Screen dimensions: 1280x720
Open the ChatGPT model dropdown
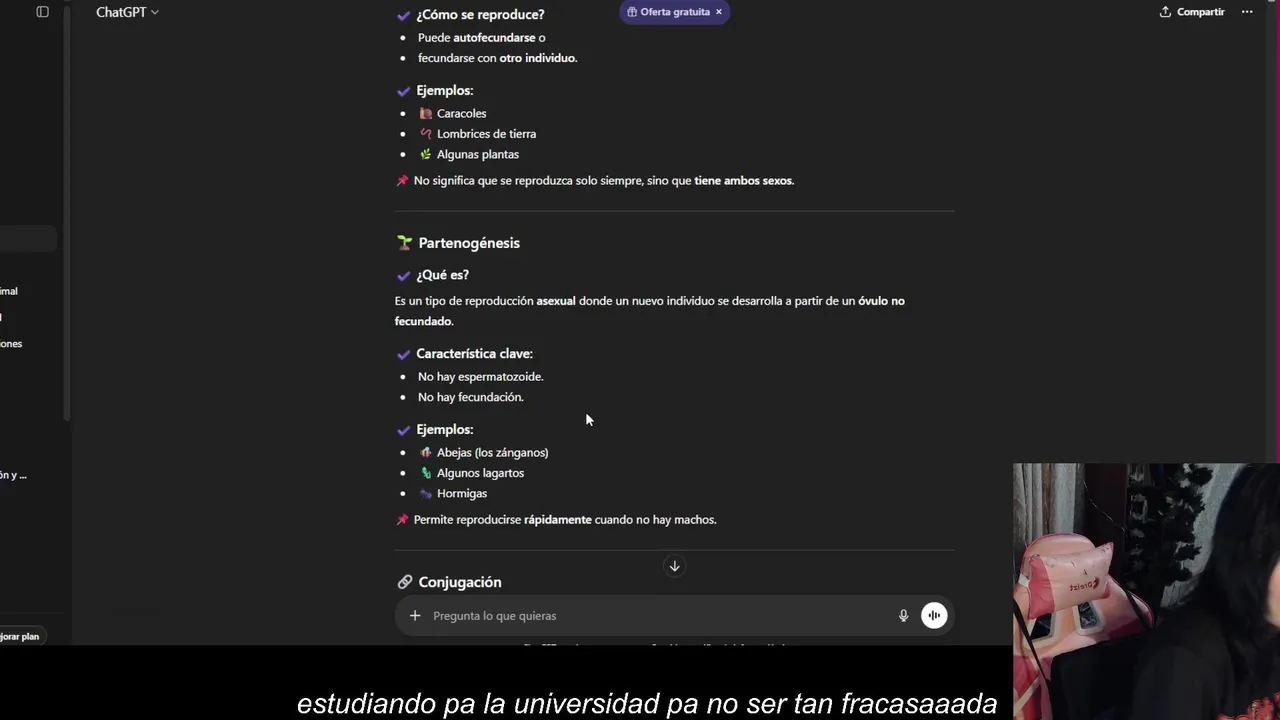pyautogui.click(x=127, y=12)
